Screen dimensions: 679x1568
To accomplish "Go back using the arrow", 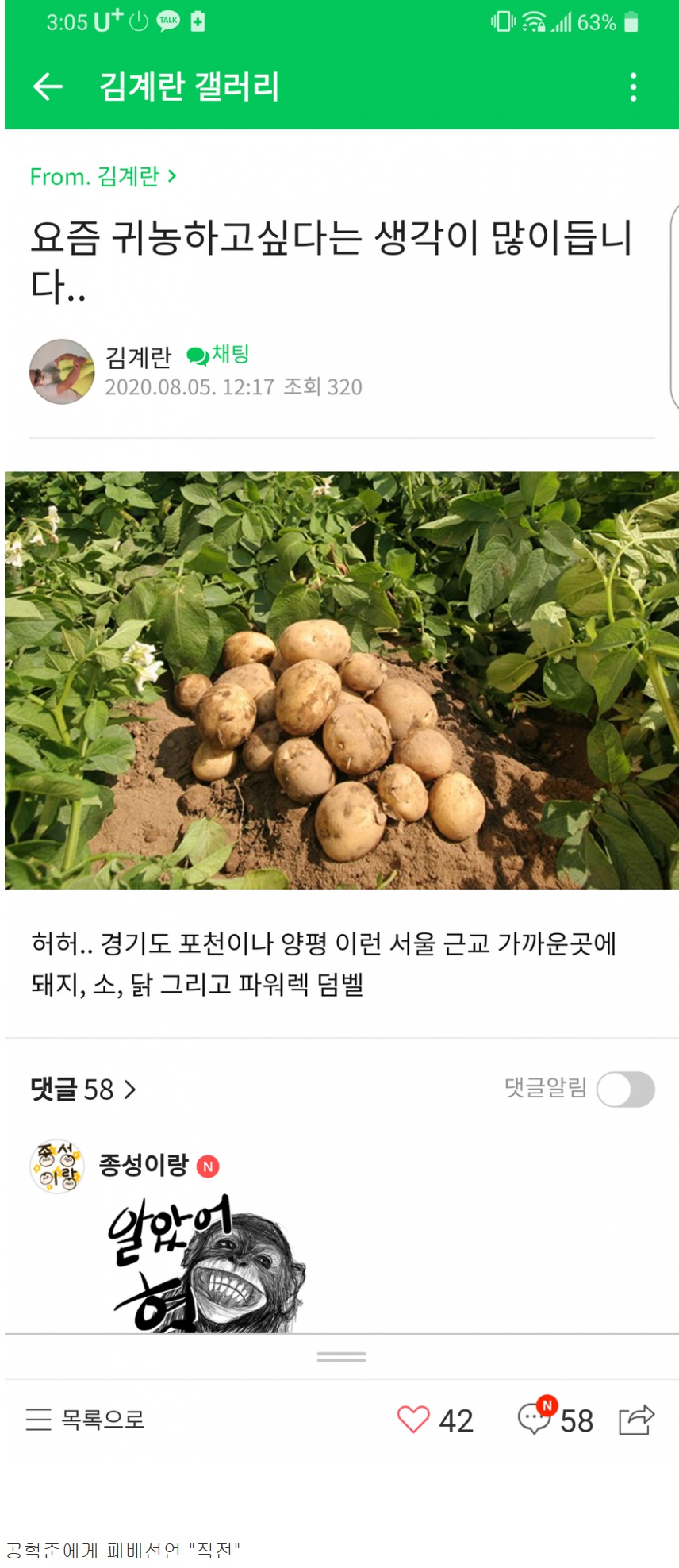I will point(48,86).
